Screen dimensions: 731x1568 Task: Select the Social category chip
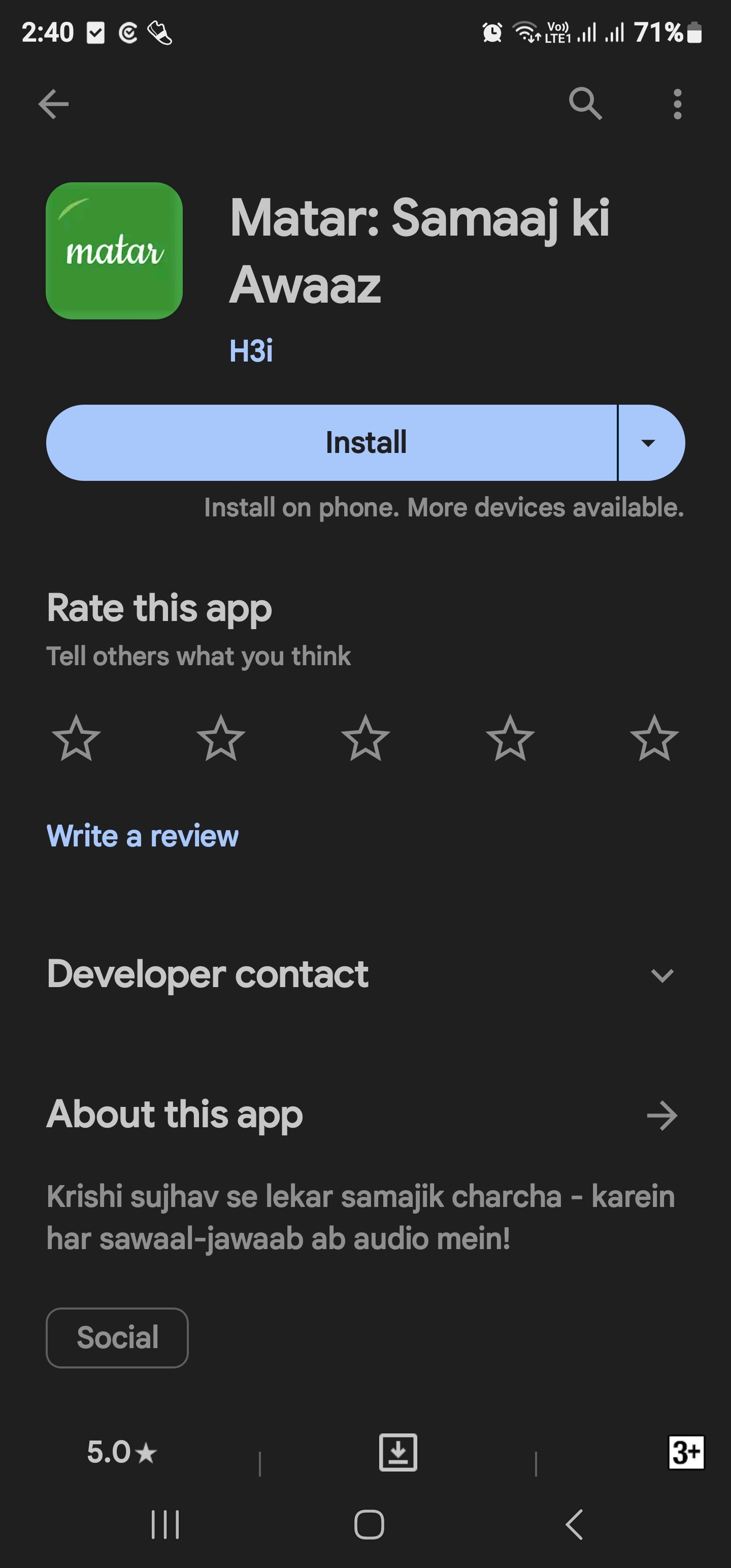[117, 1337]
